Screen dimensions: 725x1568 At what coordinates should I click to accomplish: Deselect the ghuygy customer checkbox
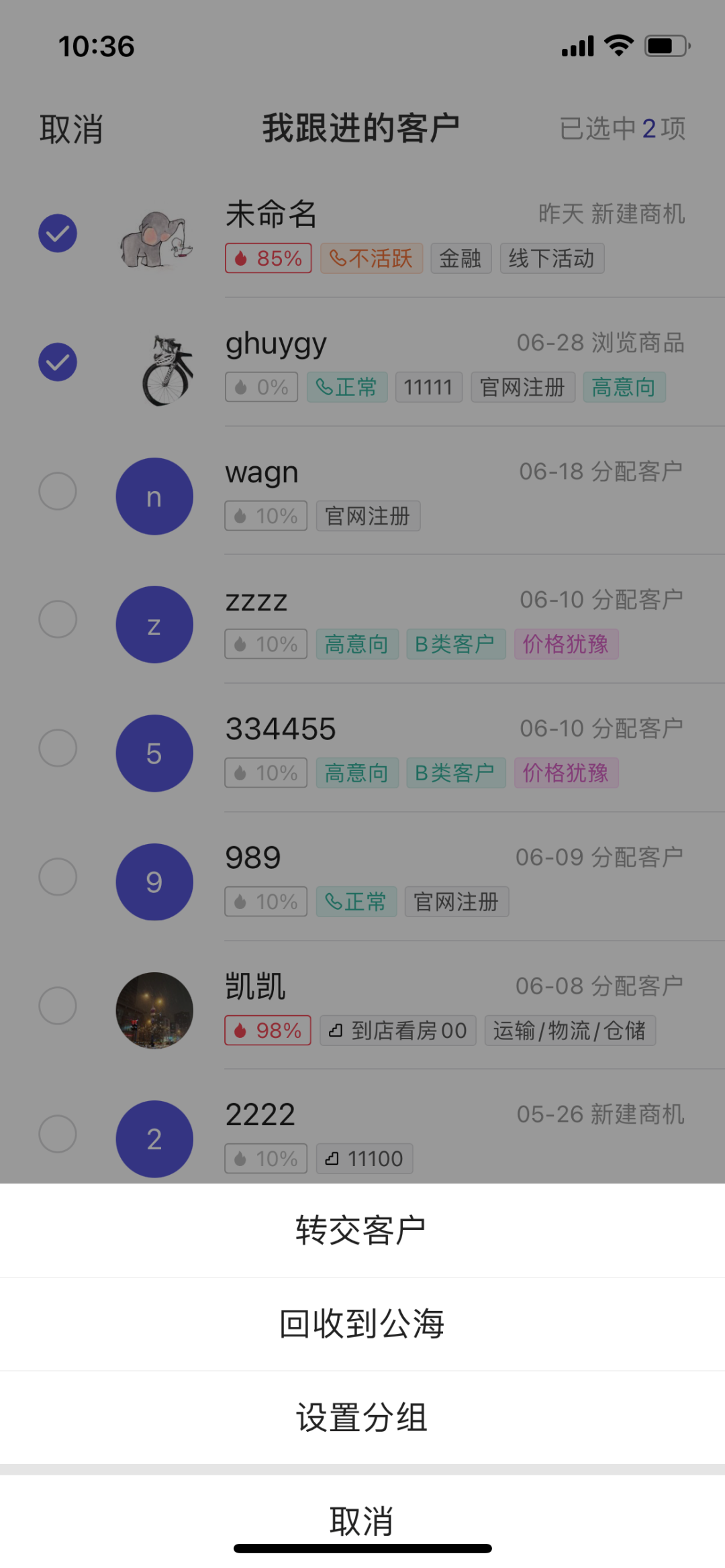pos(58,362)
